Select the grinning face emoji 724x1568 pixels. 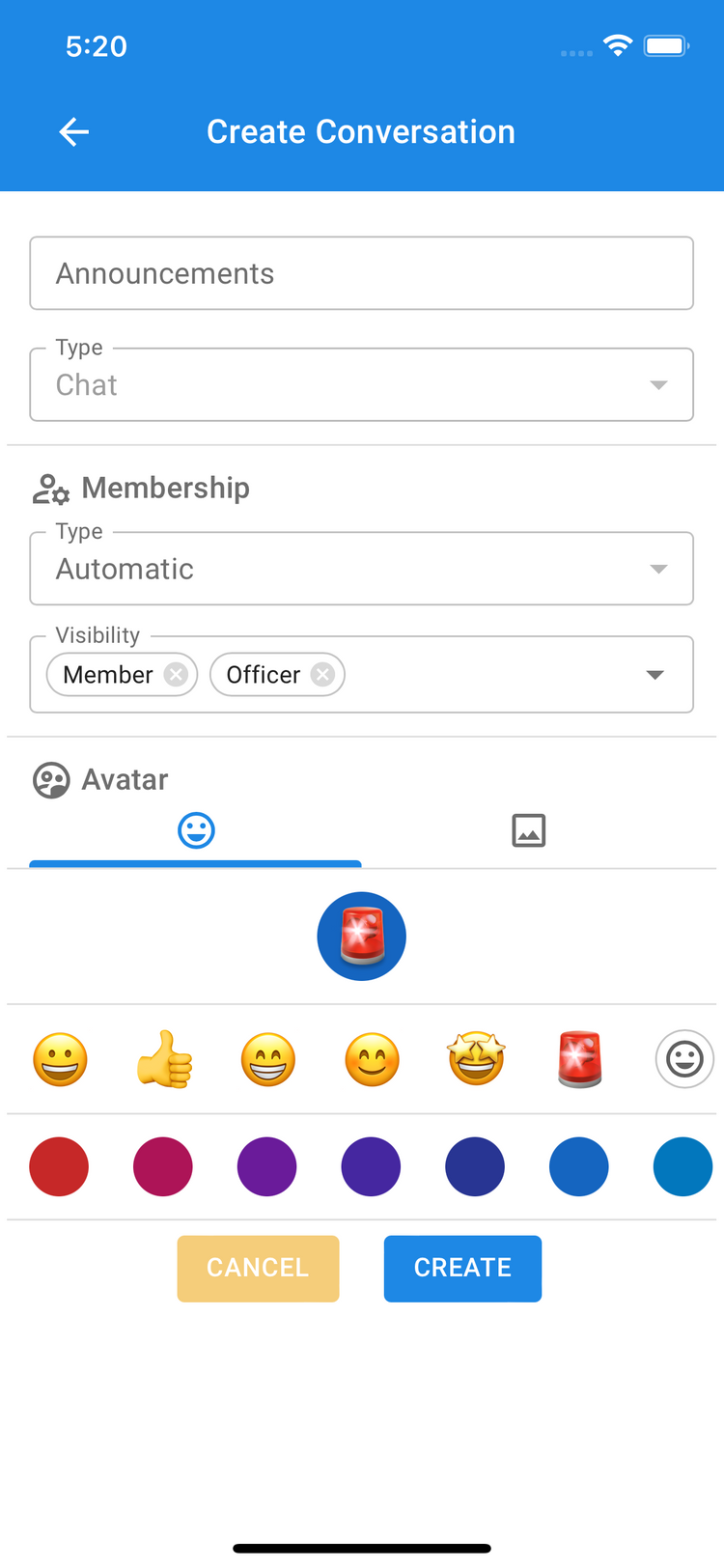click(x=60, y=1059)
